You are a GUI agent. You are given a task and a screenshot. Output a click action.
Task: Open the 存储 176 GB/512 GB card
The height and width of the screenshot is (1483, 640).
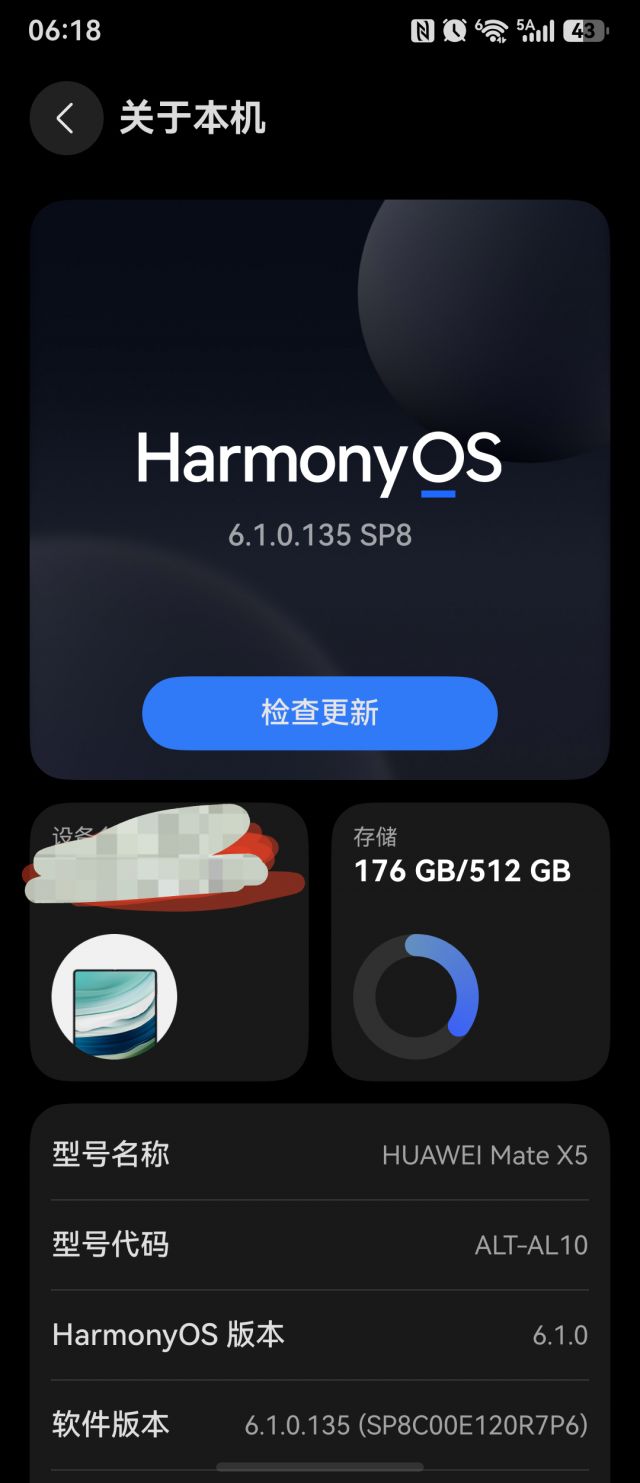coord(470,941)
